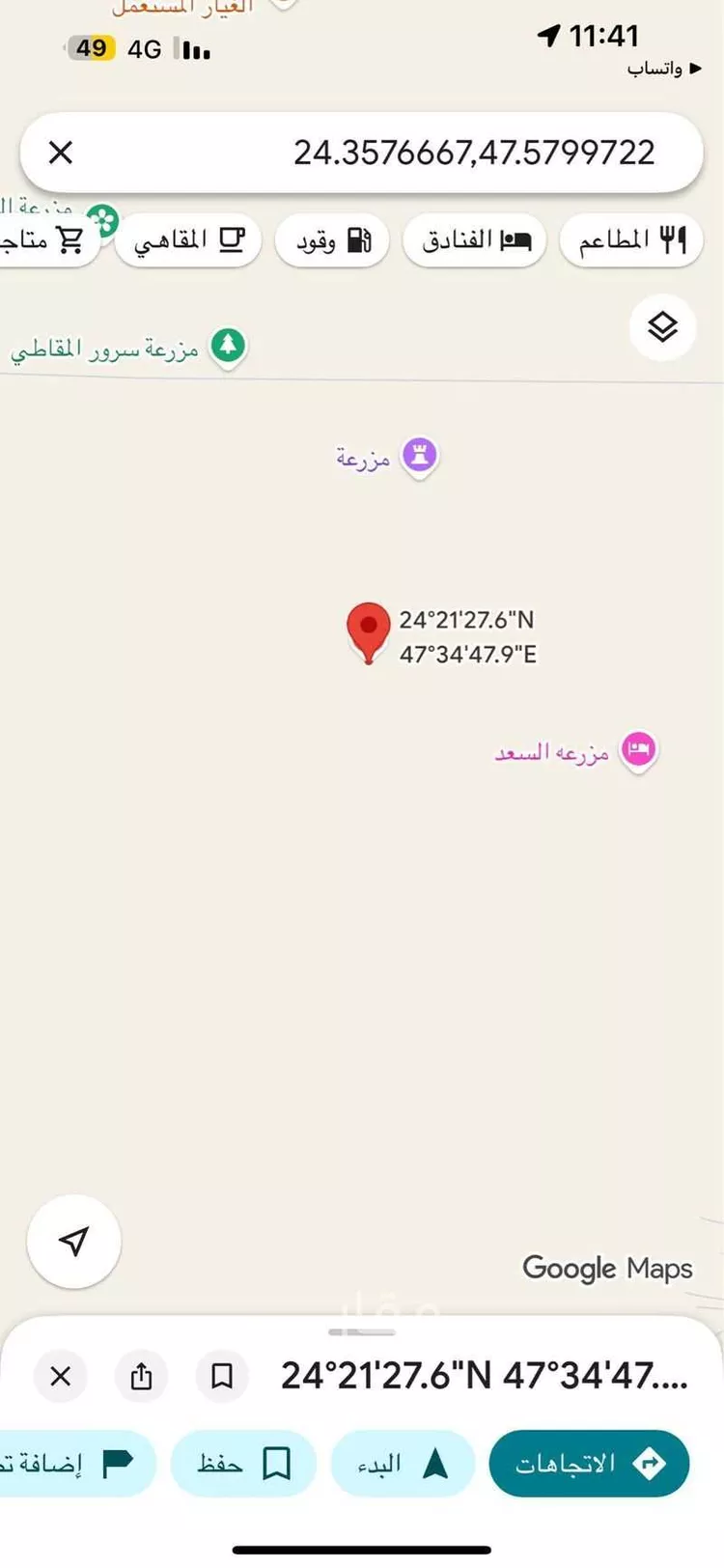Open the المقاهي cafes filter

[x=187, y=239]
